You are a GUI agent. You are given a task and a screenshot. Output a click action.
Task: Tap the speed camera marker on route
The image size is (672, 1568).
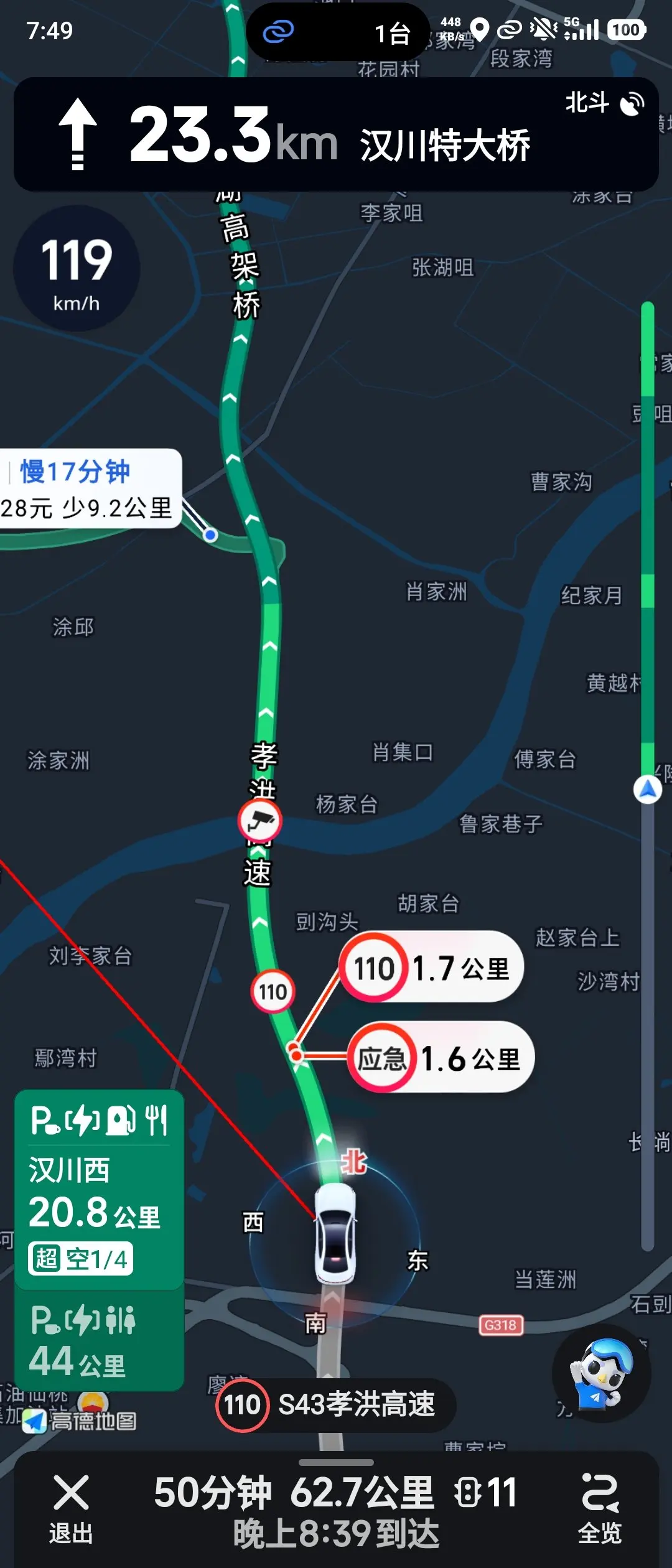pyautogui.click(x=260, y=821)
